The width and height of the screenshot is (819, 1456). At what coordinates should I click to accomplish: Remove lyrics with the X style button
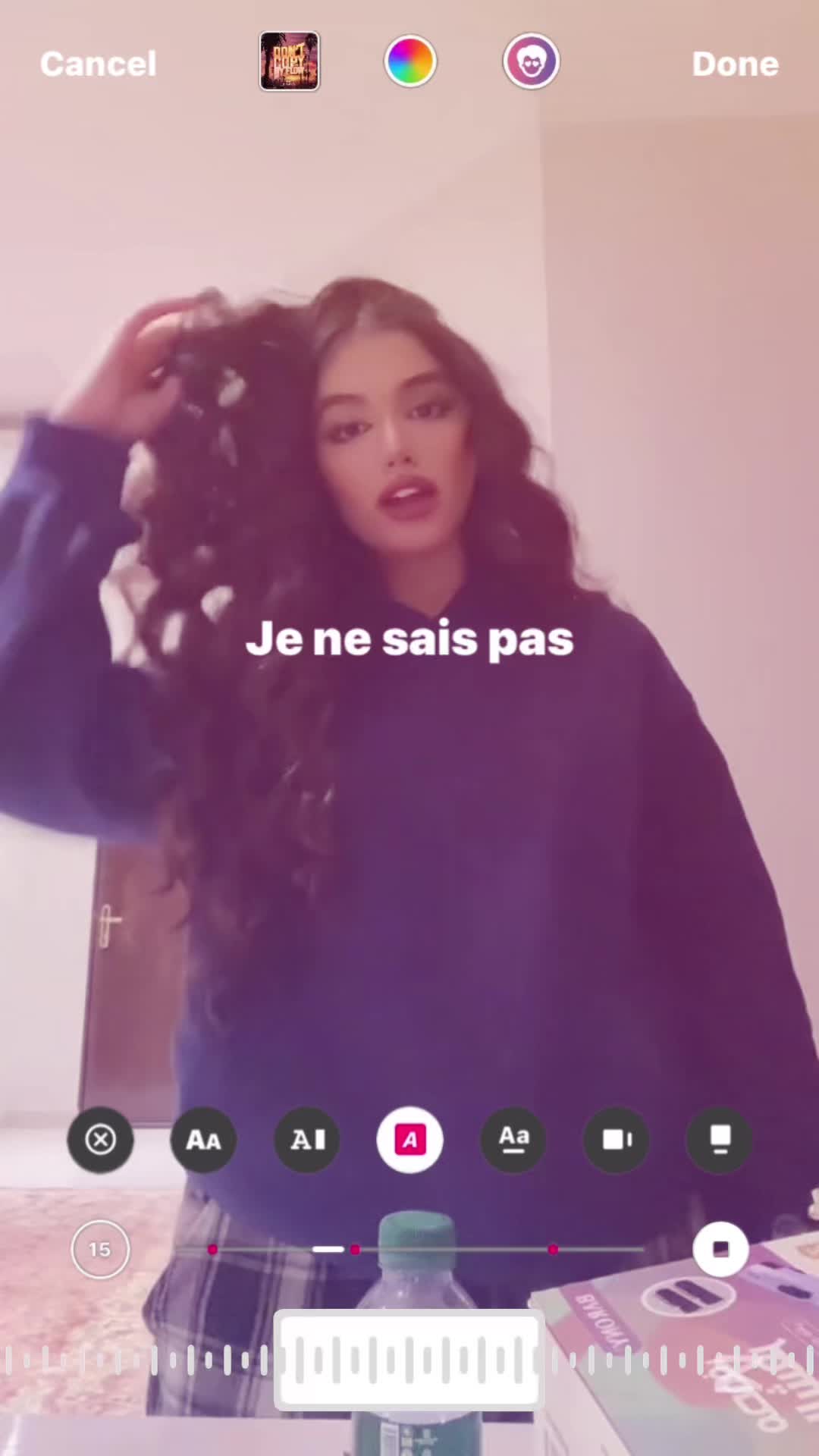coord(100,1139)
